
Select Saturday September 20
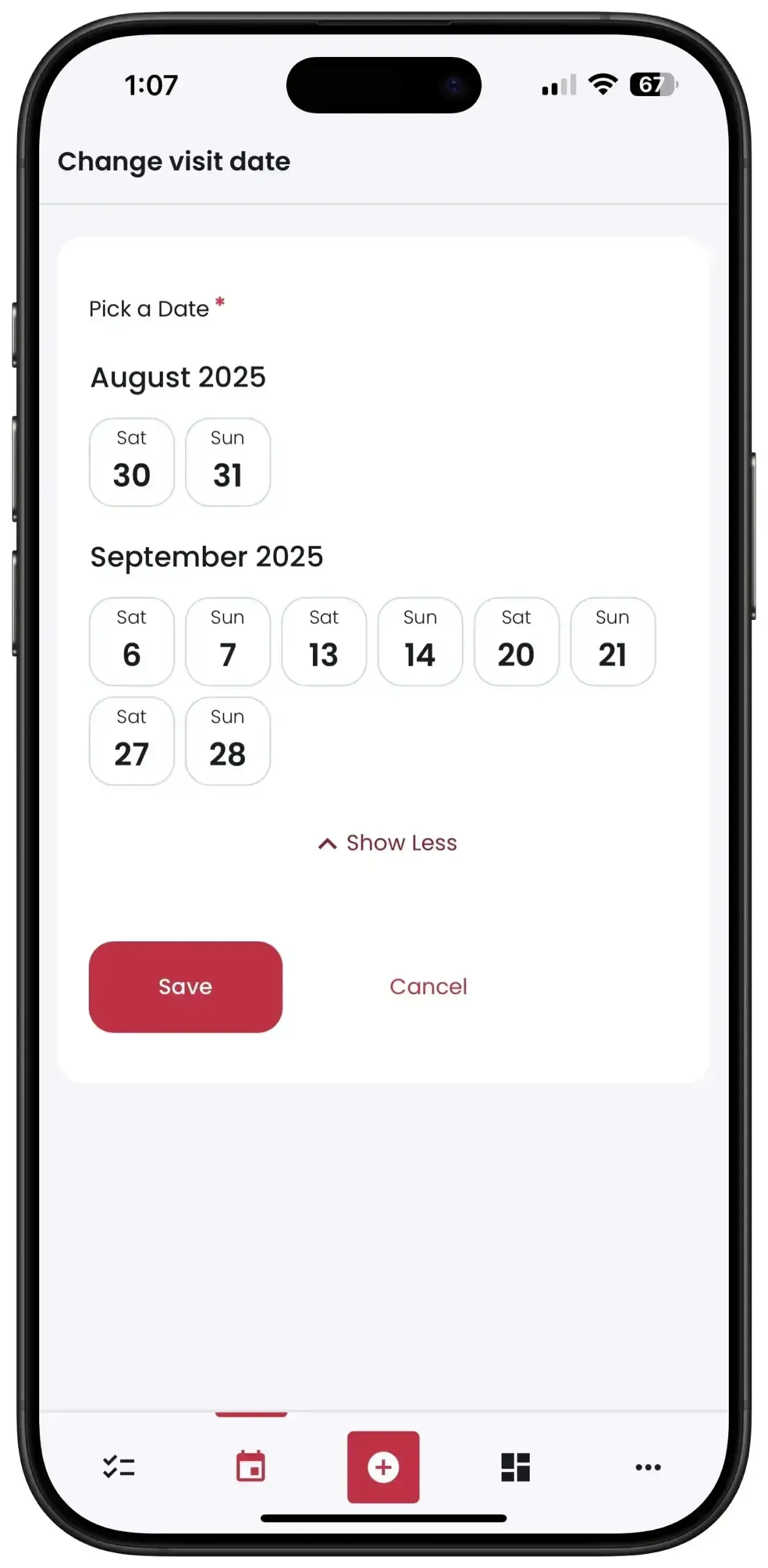pyautogui.click(x=516, y=641)
